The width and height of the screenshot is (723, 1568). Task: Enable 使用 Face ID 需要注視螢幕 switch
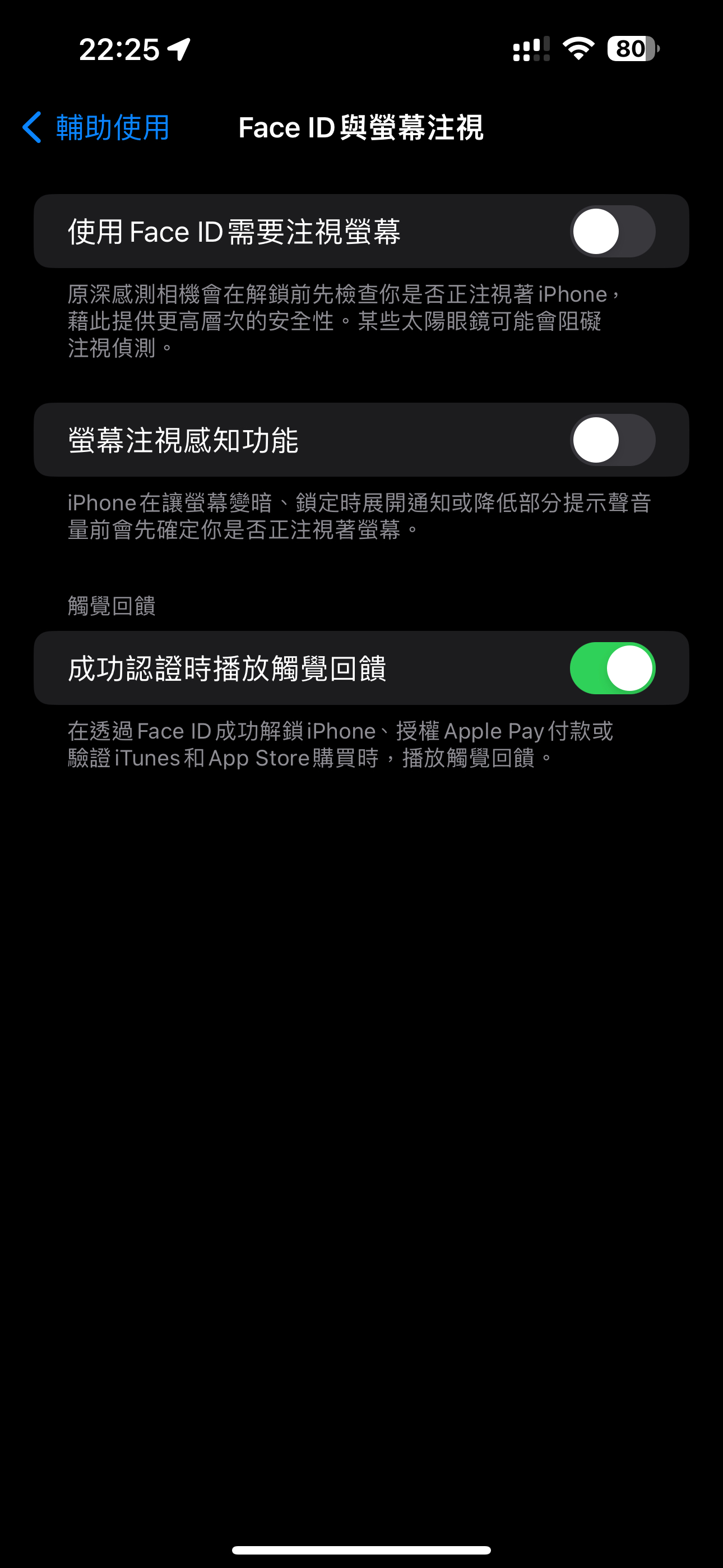[611, 231]
